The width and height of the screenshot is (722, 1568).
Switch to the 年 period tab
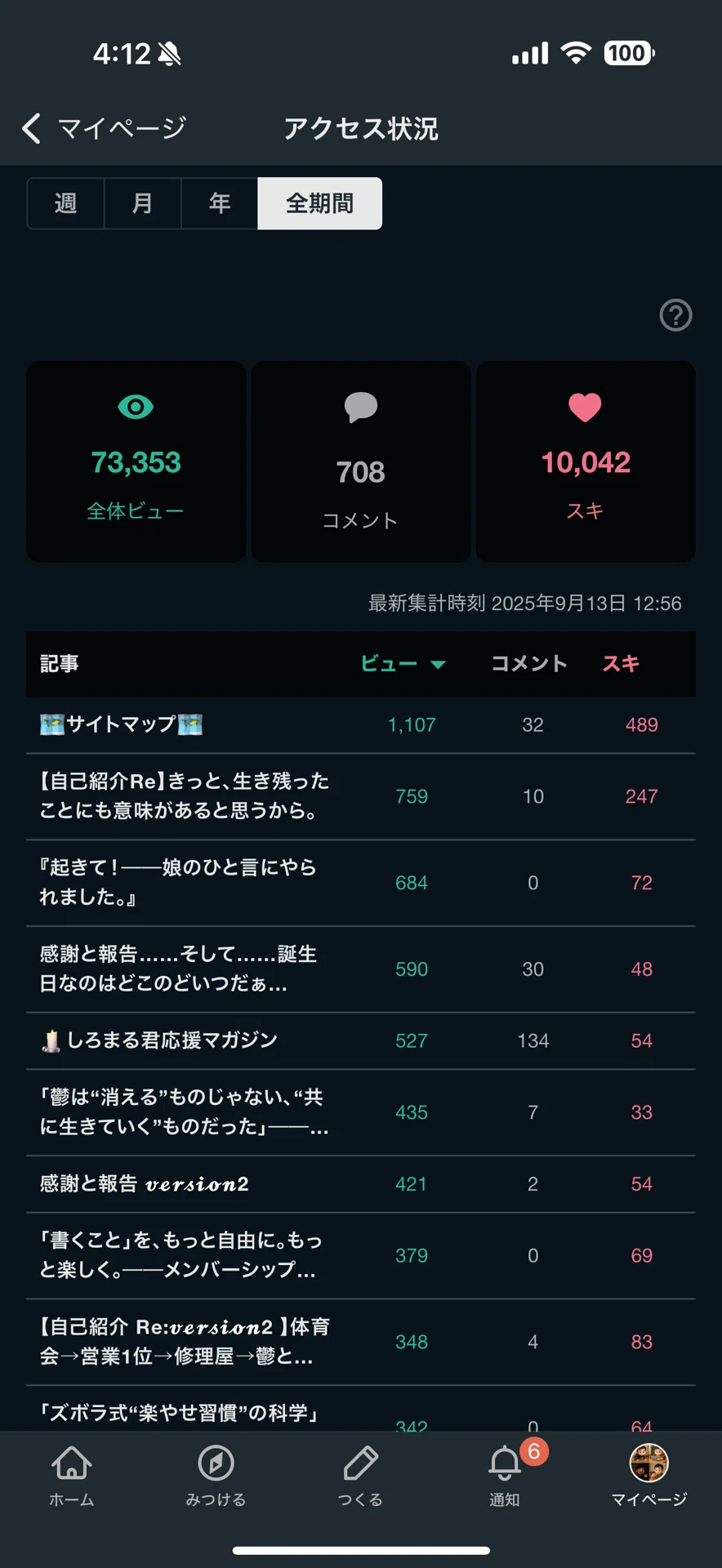(x=219, y=203)
